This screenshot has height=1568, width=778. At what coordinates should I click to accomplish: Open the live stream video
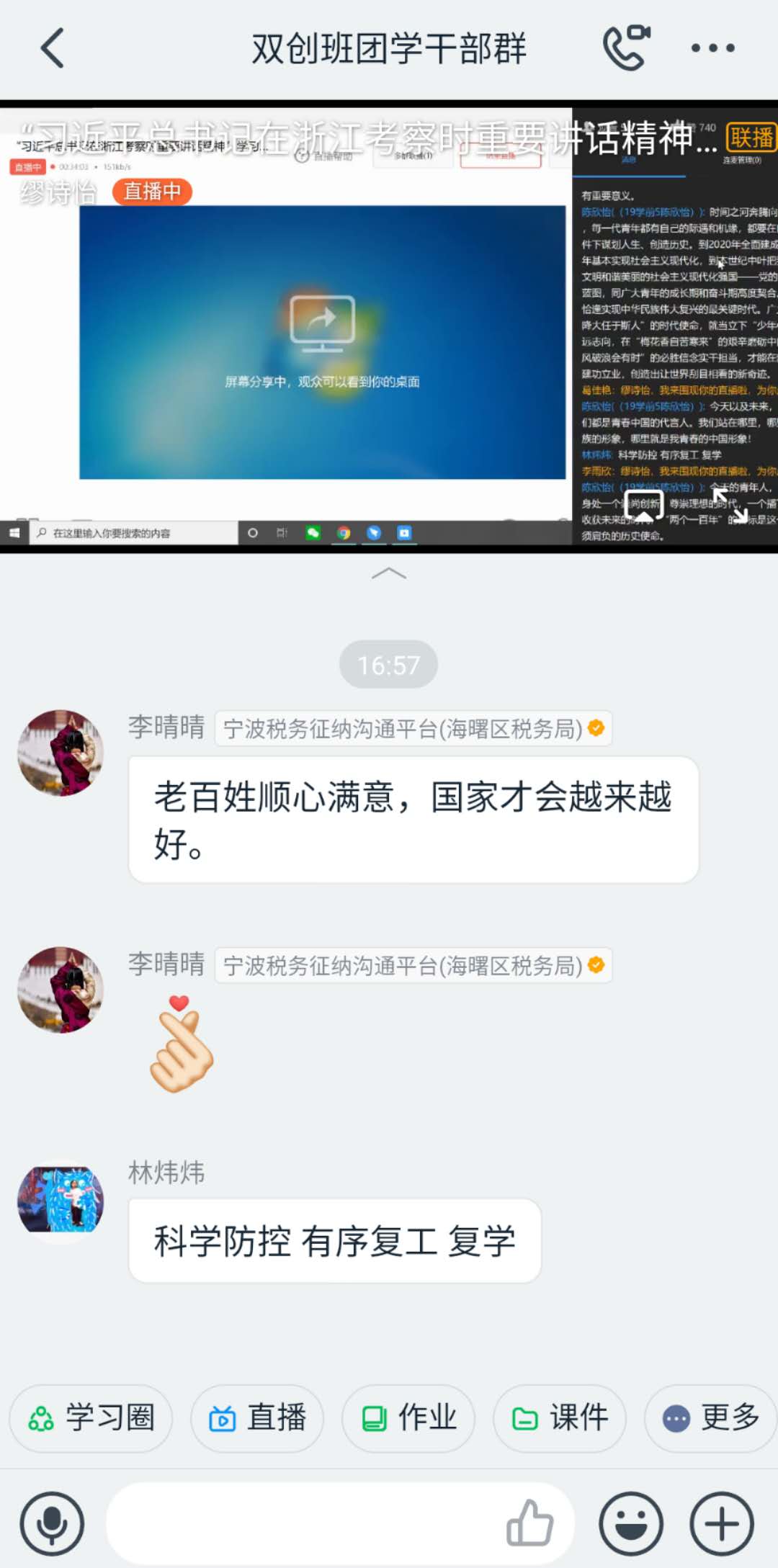pos(322,342)
